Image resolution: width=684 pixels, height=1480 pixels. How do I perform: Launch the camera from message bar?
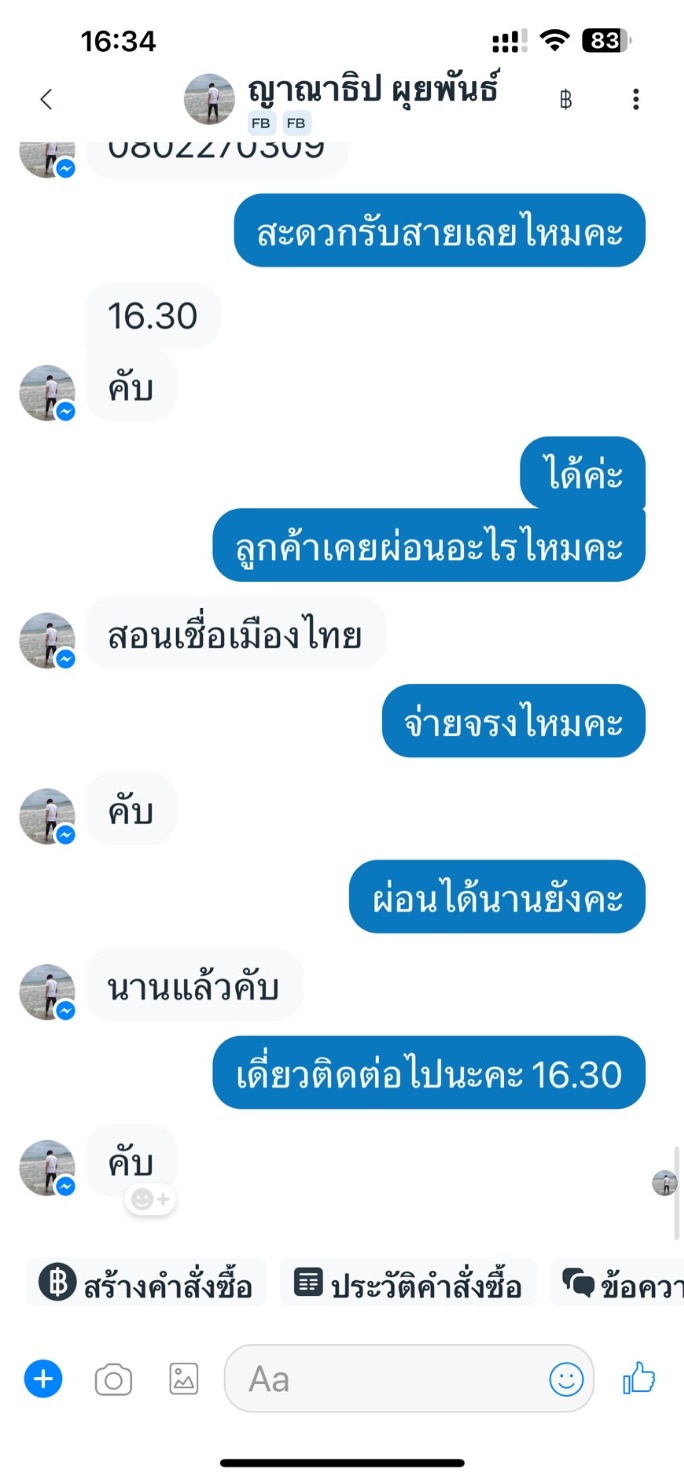(113, 1381)
